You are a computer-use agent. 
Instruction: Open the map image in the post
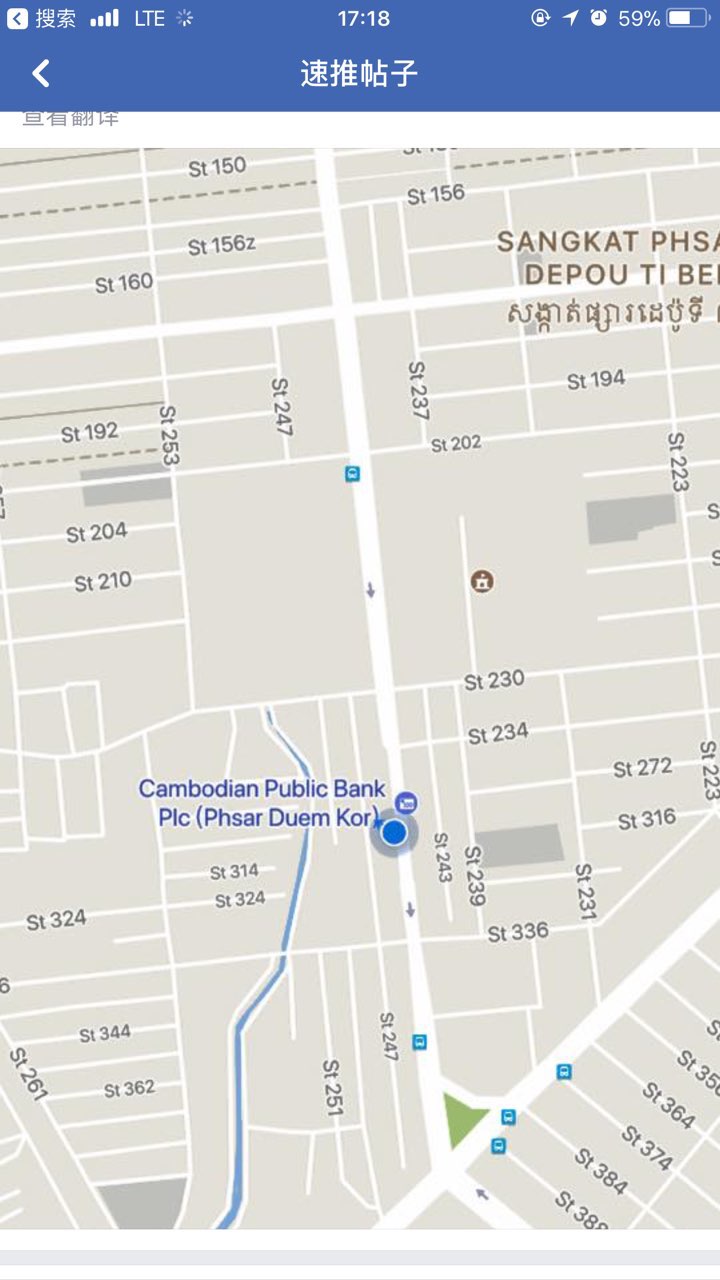[x=360, y=689]
